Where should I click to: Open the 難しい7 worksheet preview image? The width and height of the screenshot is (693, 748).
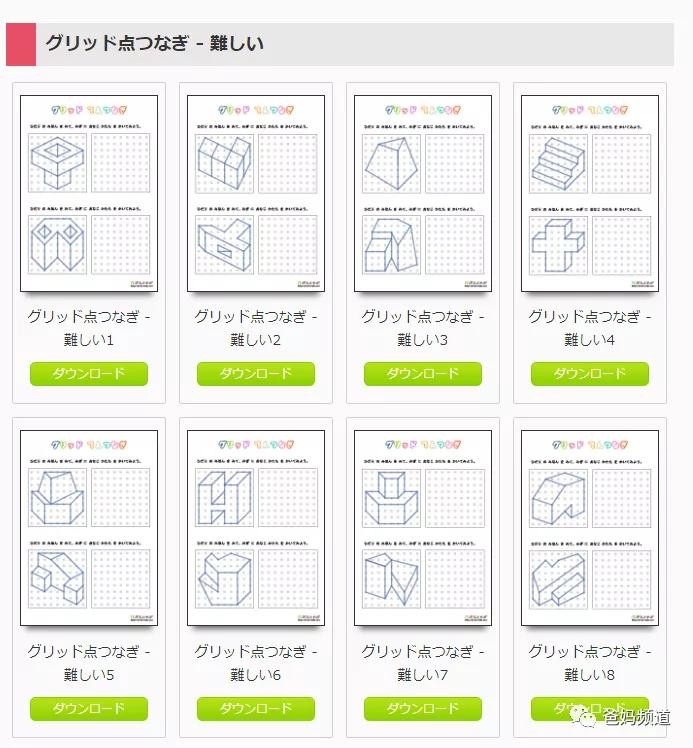423,528
